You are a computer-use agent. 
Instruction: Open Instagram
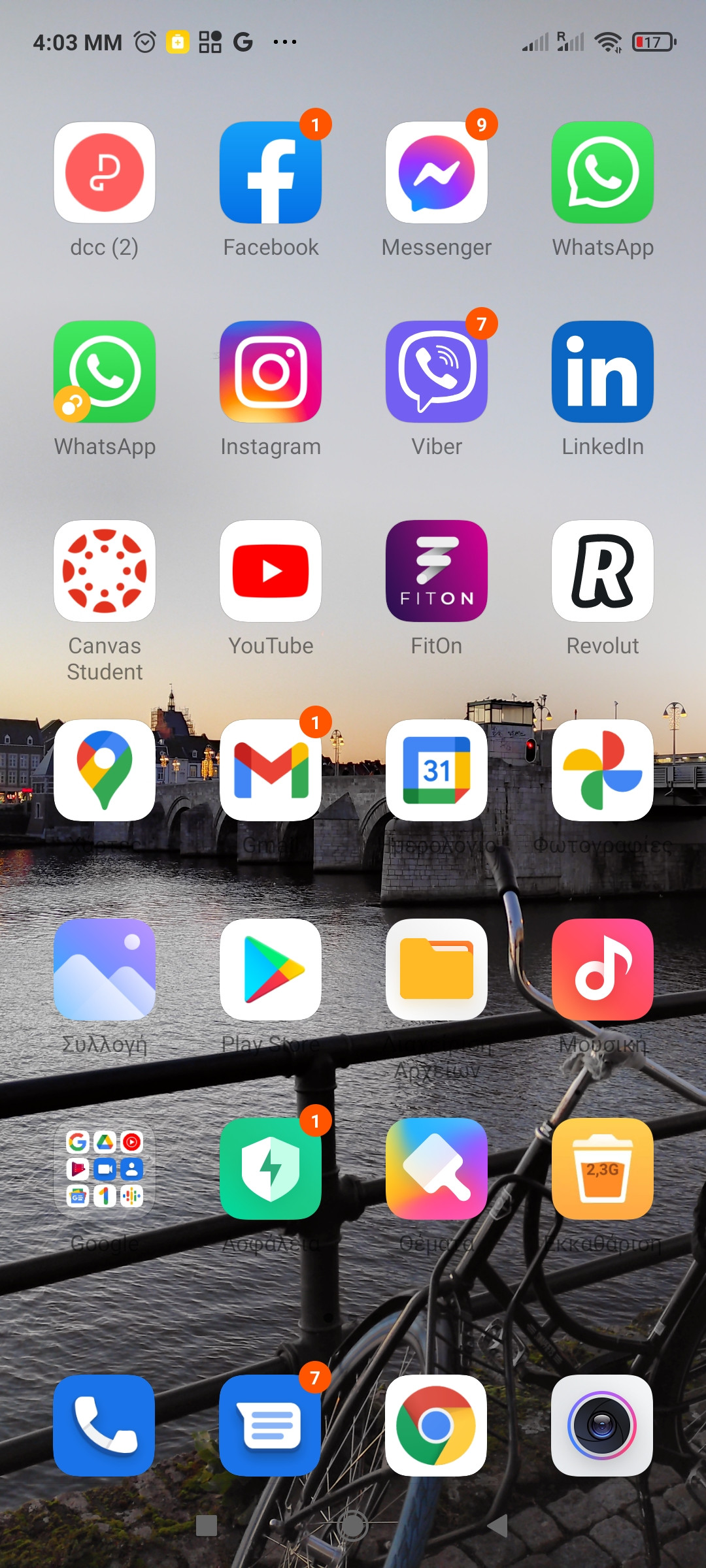click(271, 372)
